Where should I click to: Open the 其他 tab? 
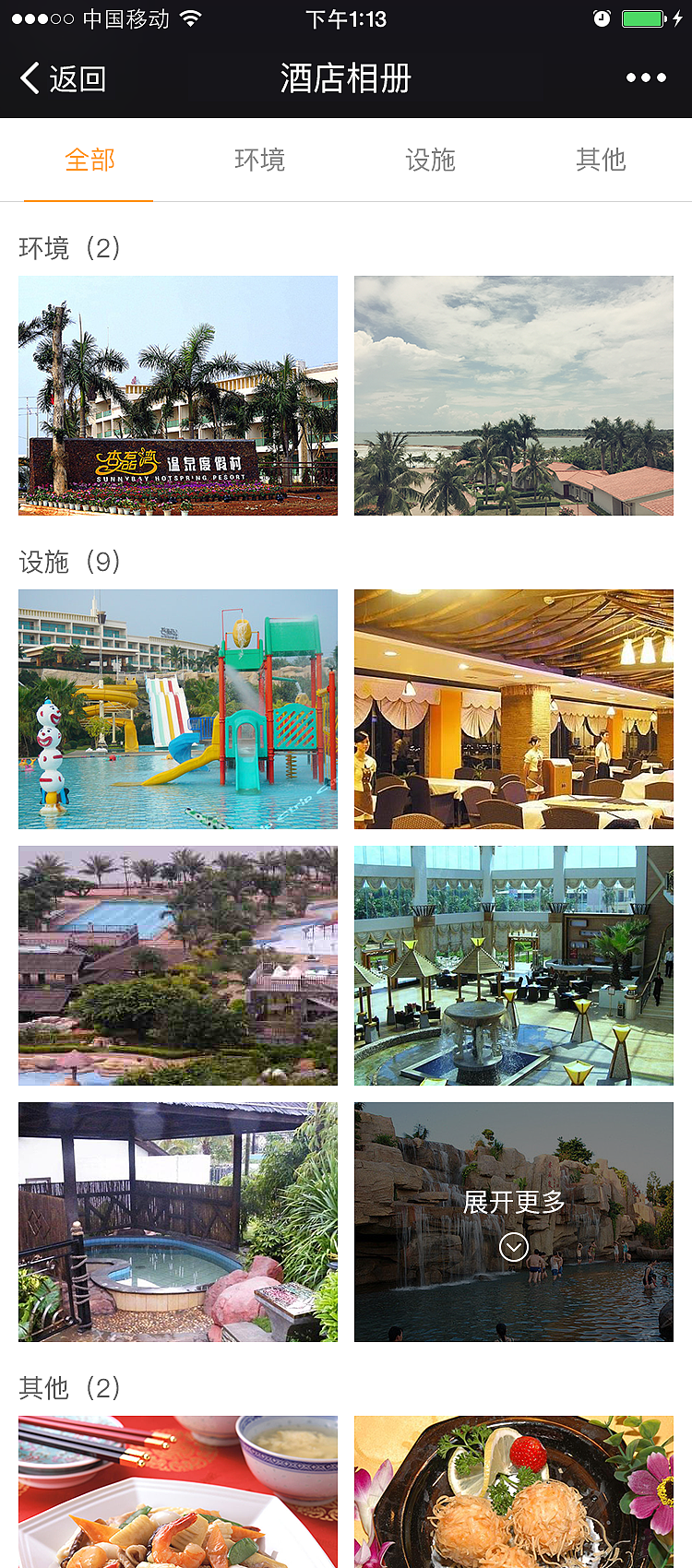tap(601, 159)
